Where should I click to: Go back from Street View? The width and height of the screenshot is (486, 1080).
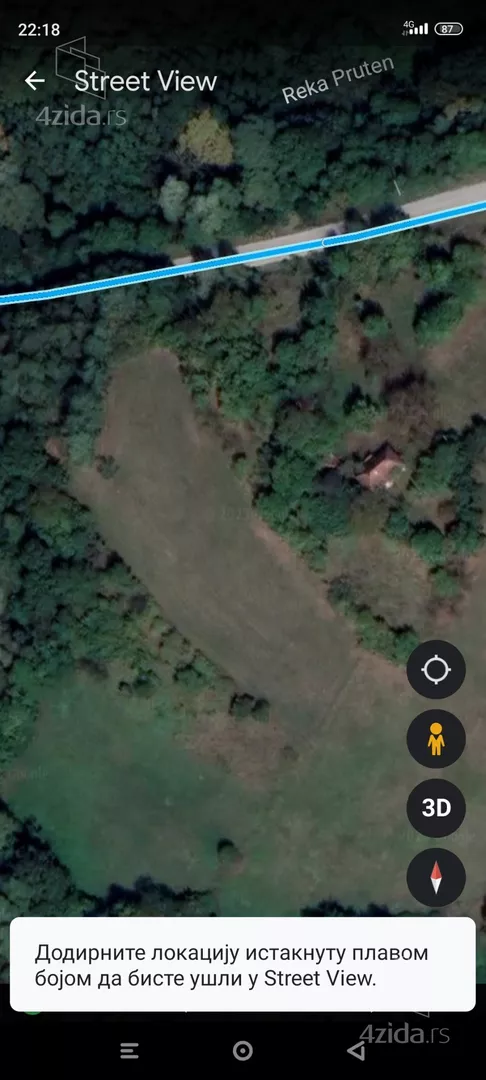pos(34,81)
